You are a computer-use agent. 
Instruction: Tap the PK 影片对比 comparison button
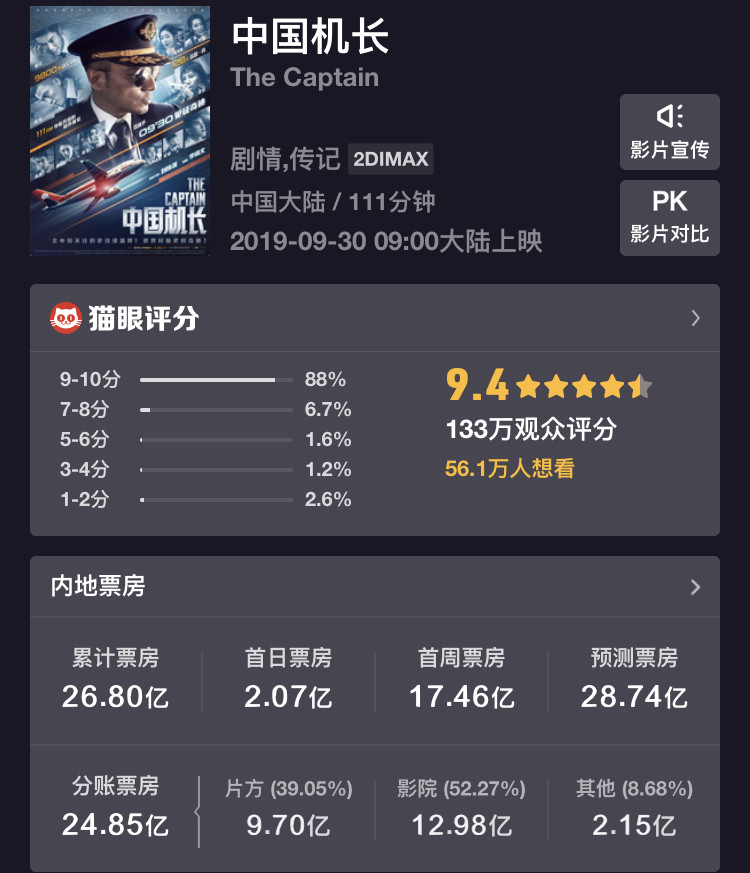[669, 217]
